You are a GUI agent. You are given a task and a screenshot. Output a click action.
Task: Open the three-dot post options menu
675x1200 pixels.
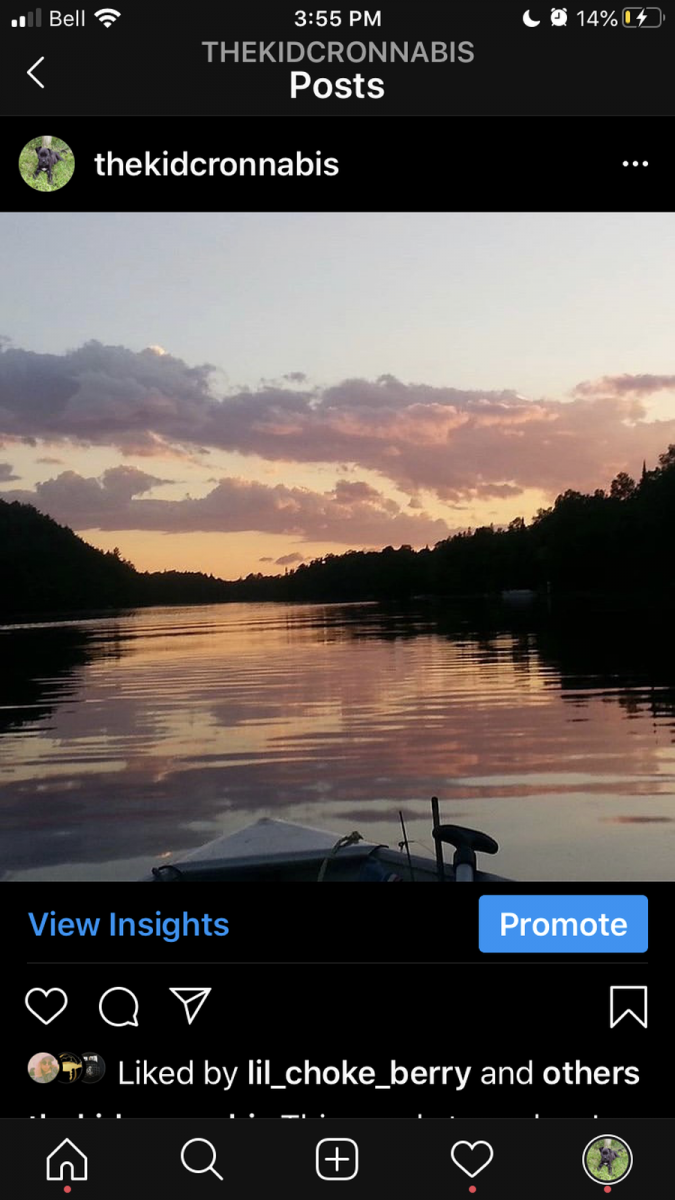(x=635, y=164)
